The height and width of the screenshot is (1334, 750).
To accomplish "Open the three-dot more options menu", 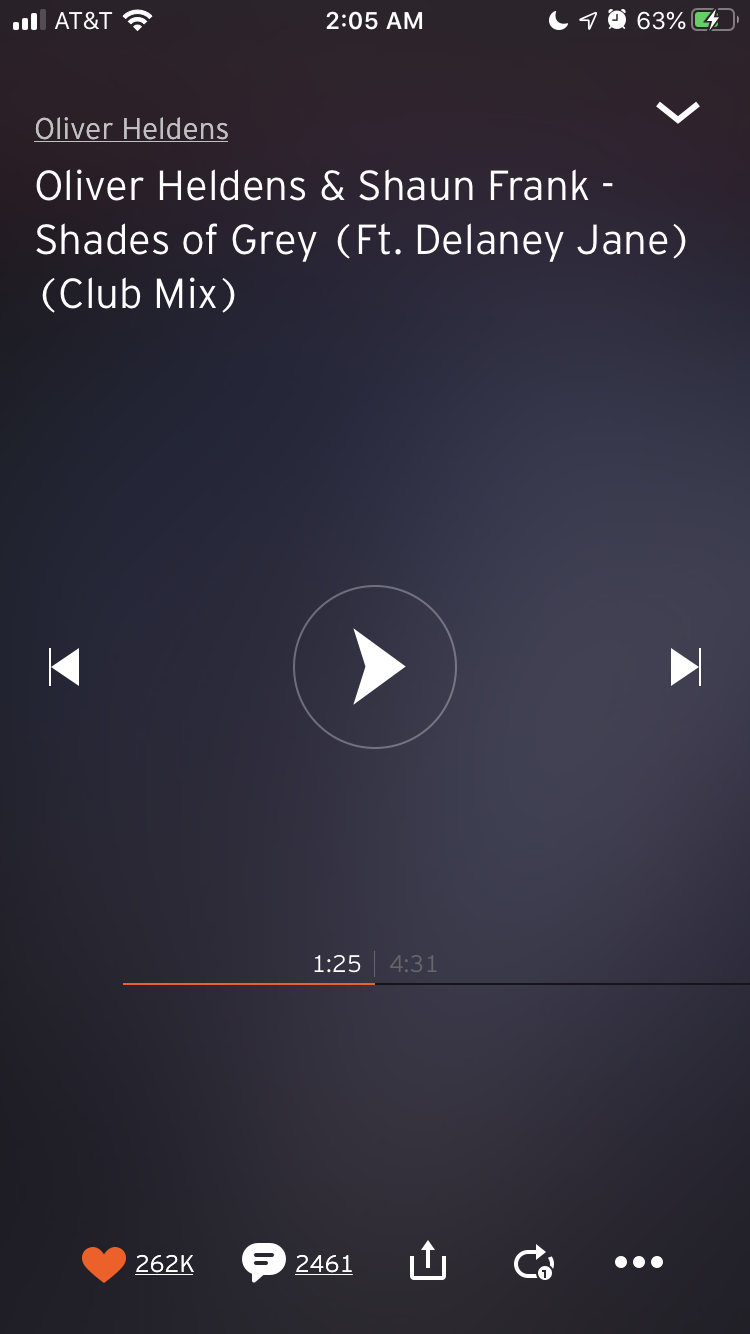I will pyautogui.click(x=639, y=1262).
